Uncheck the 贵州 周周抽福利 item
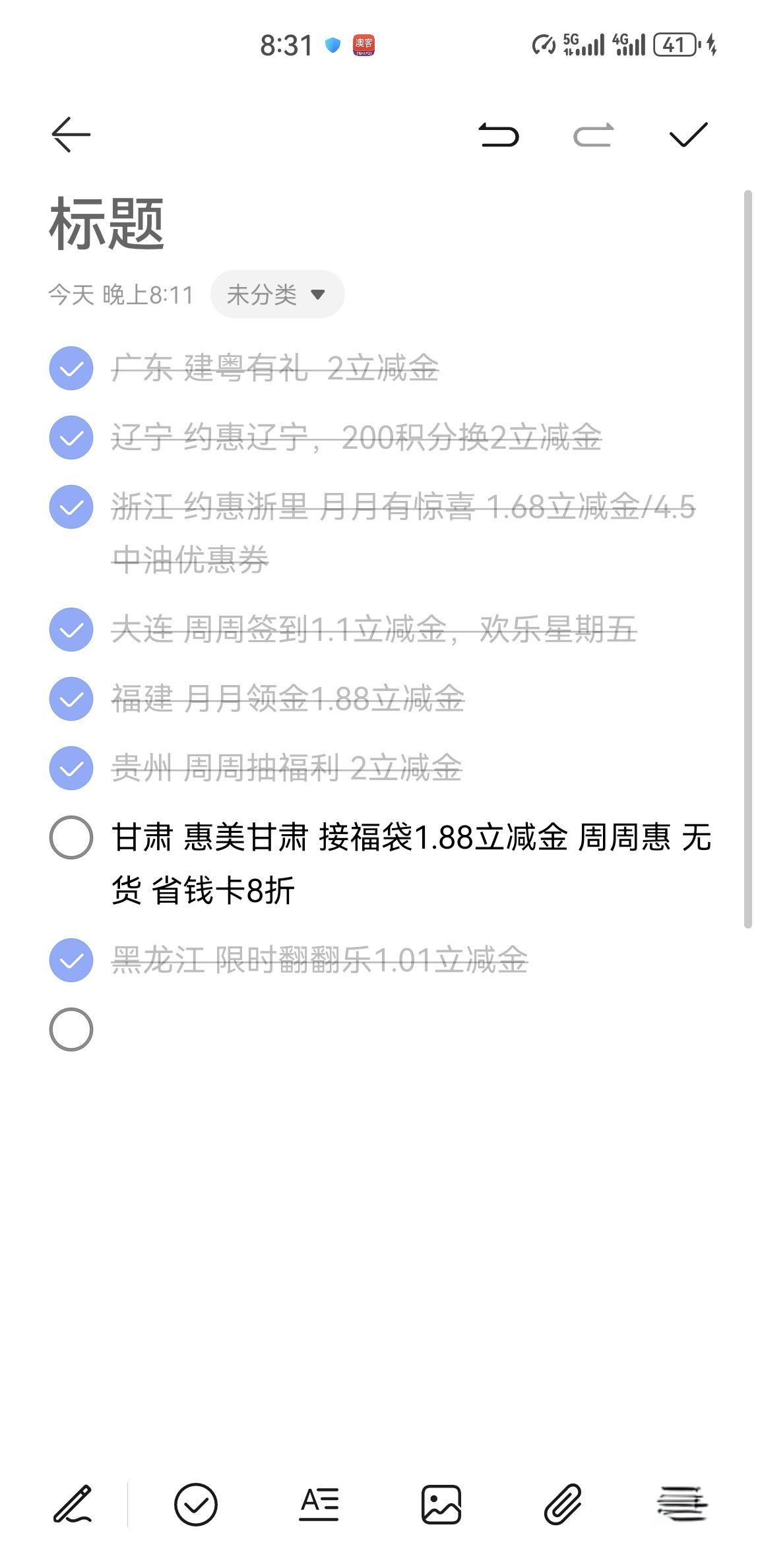The width and height of the screenshot is (760, 1568). pos(71,768)
